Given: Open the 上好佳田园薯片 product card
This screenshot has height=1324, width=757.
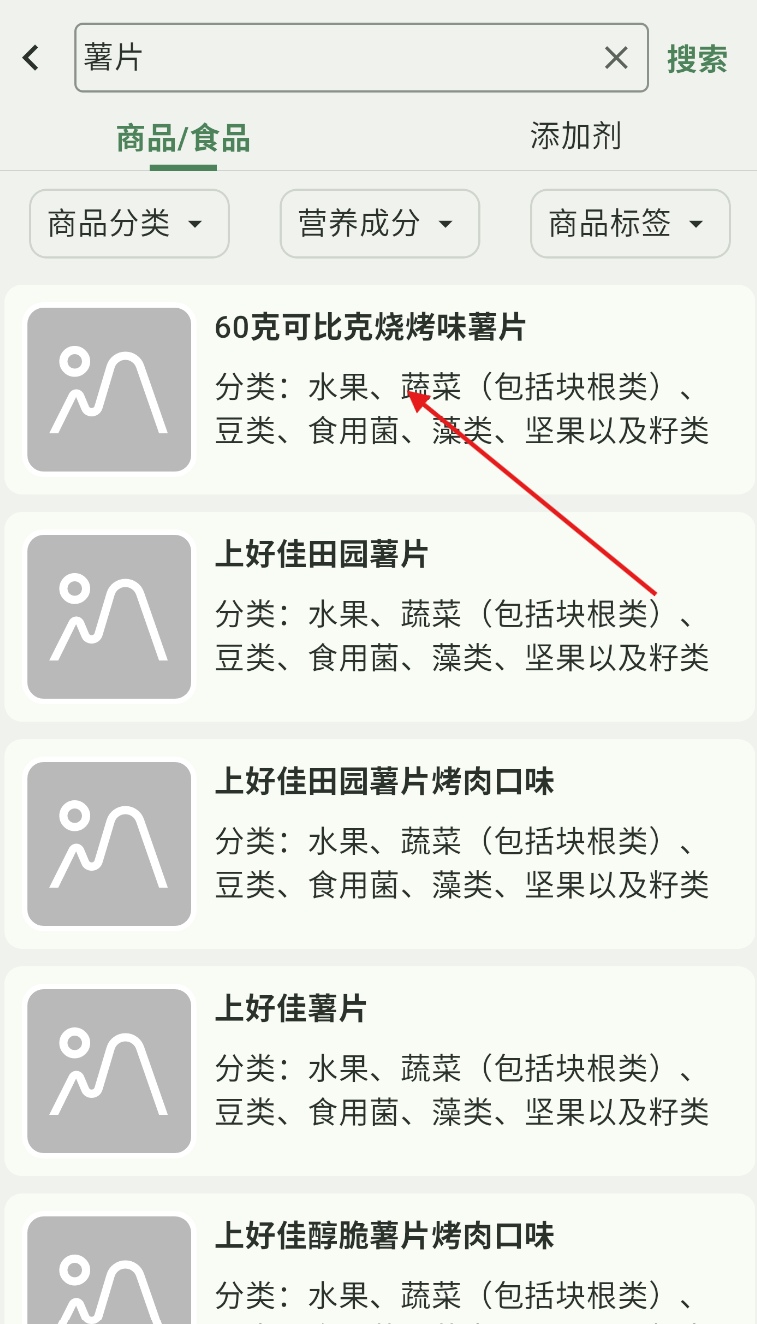Looking at the screenshot, I should [x=379, y=616].
